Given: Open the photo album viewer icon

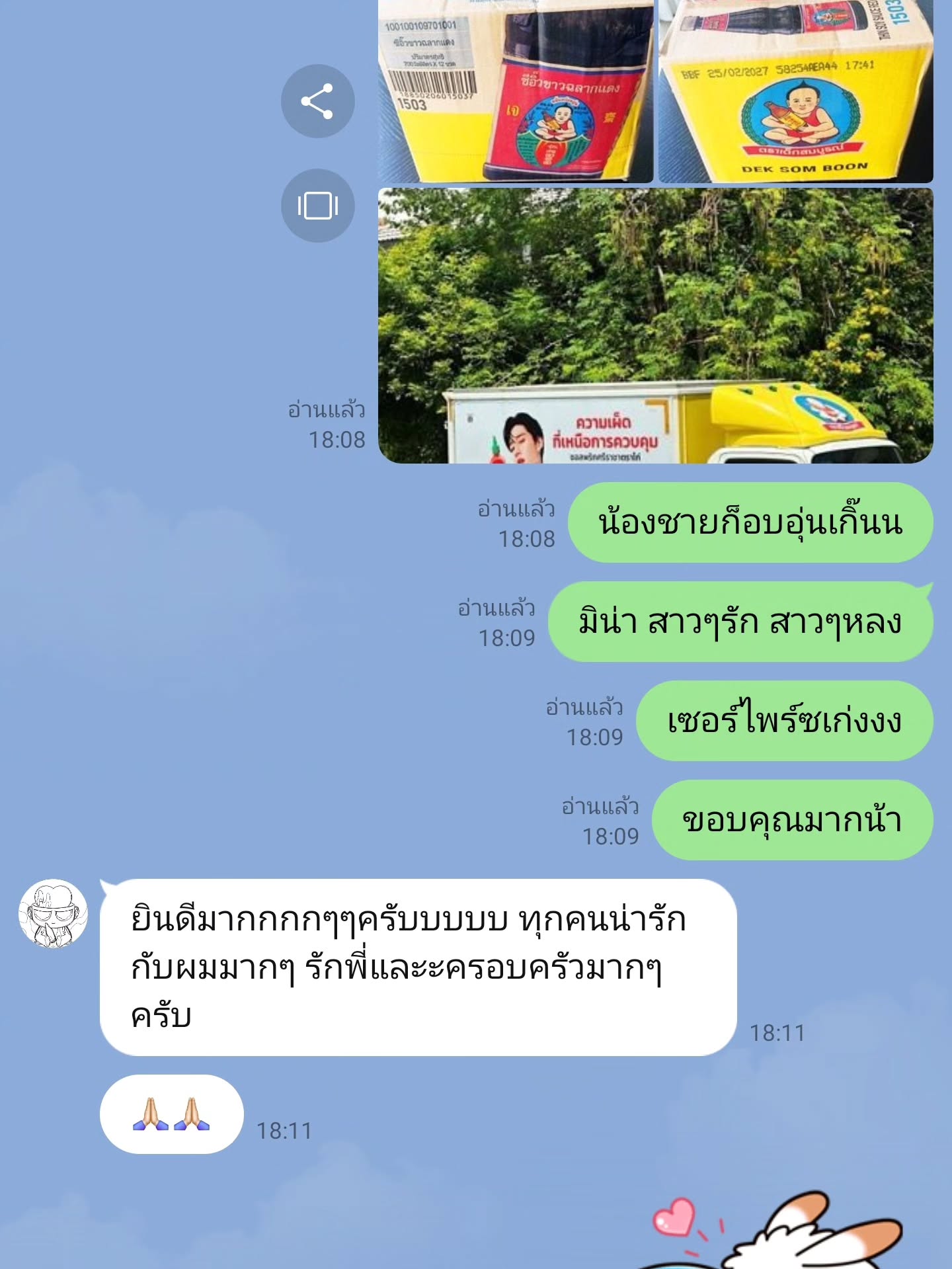Looking at the screenshot, I should [x=317, y=206].
